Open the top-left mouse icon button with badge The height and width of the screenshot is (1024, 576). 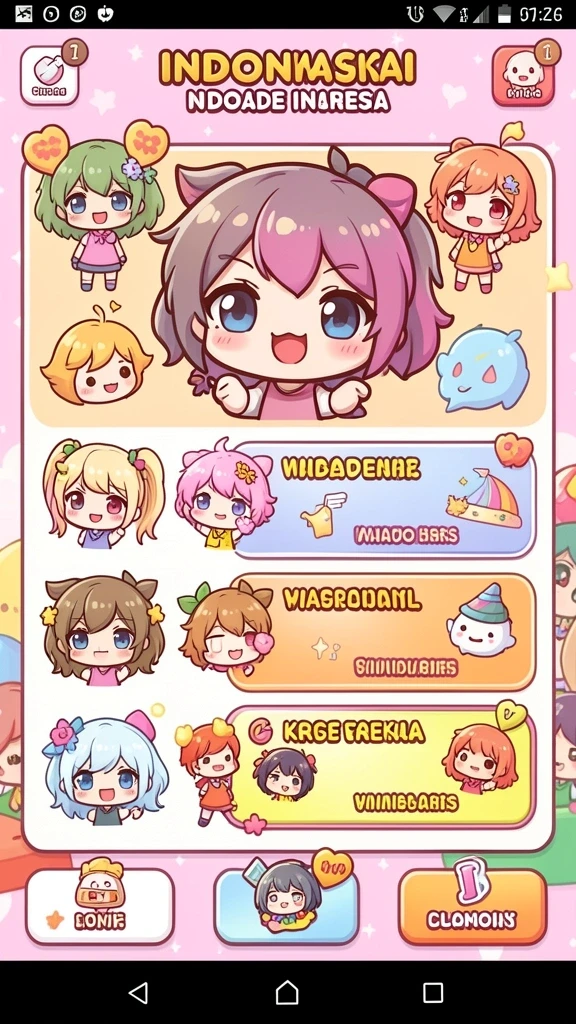pyautogui.click(x=50, y=75)
